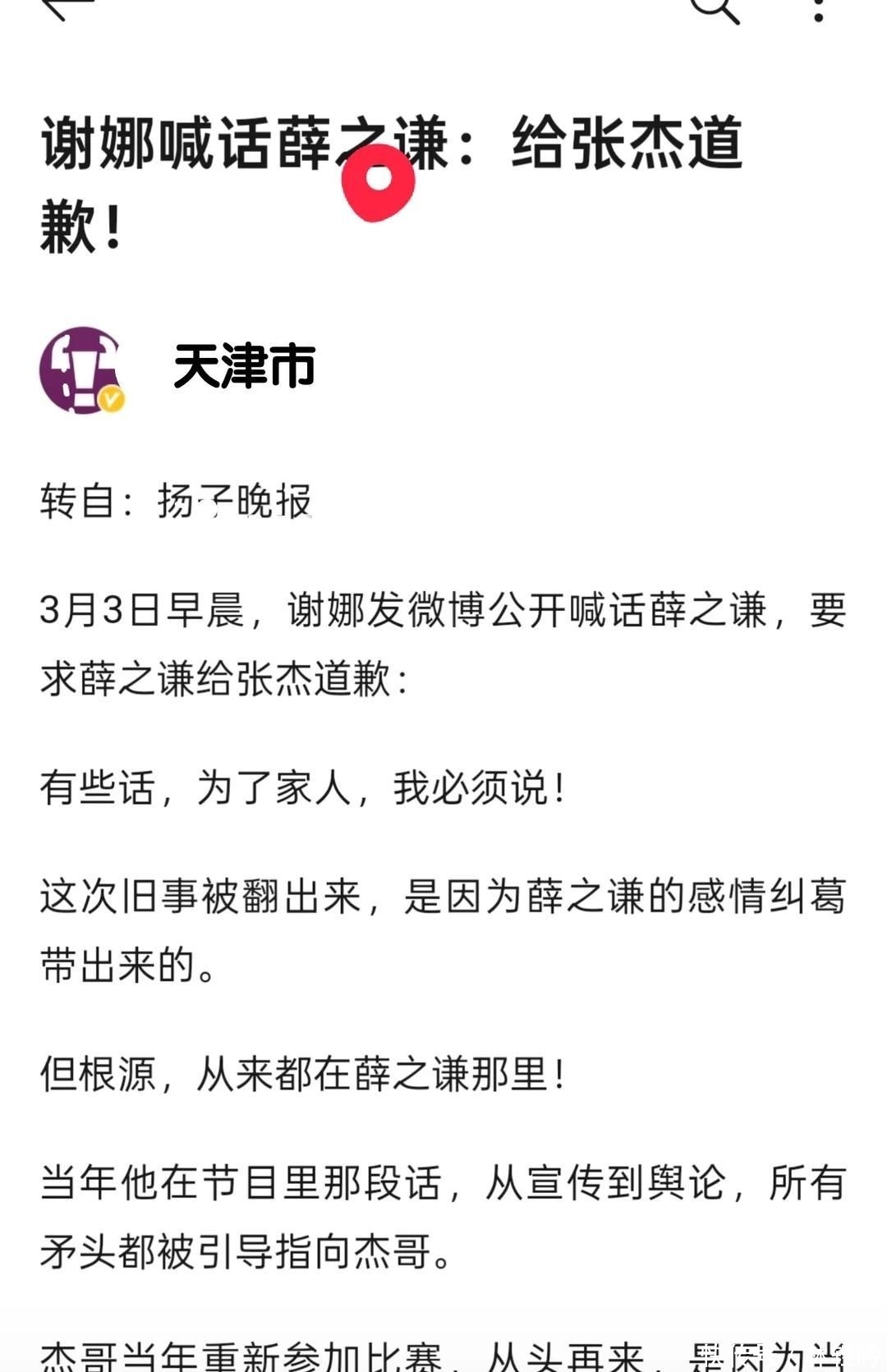The width and height of the screenshot is (887, 1372).
Task: Open the author's verified profile avatar
Action: (x=81, y=370)
